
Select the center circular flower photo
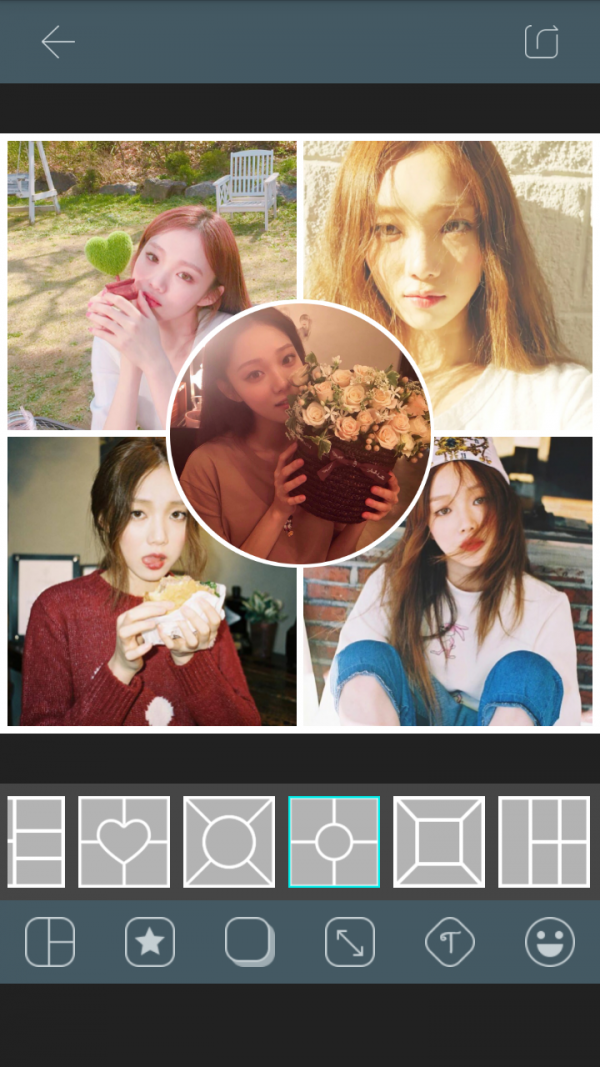300,432
